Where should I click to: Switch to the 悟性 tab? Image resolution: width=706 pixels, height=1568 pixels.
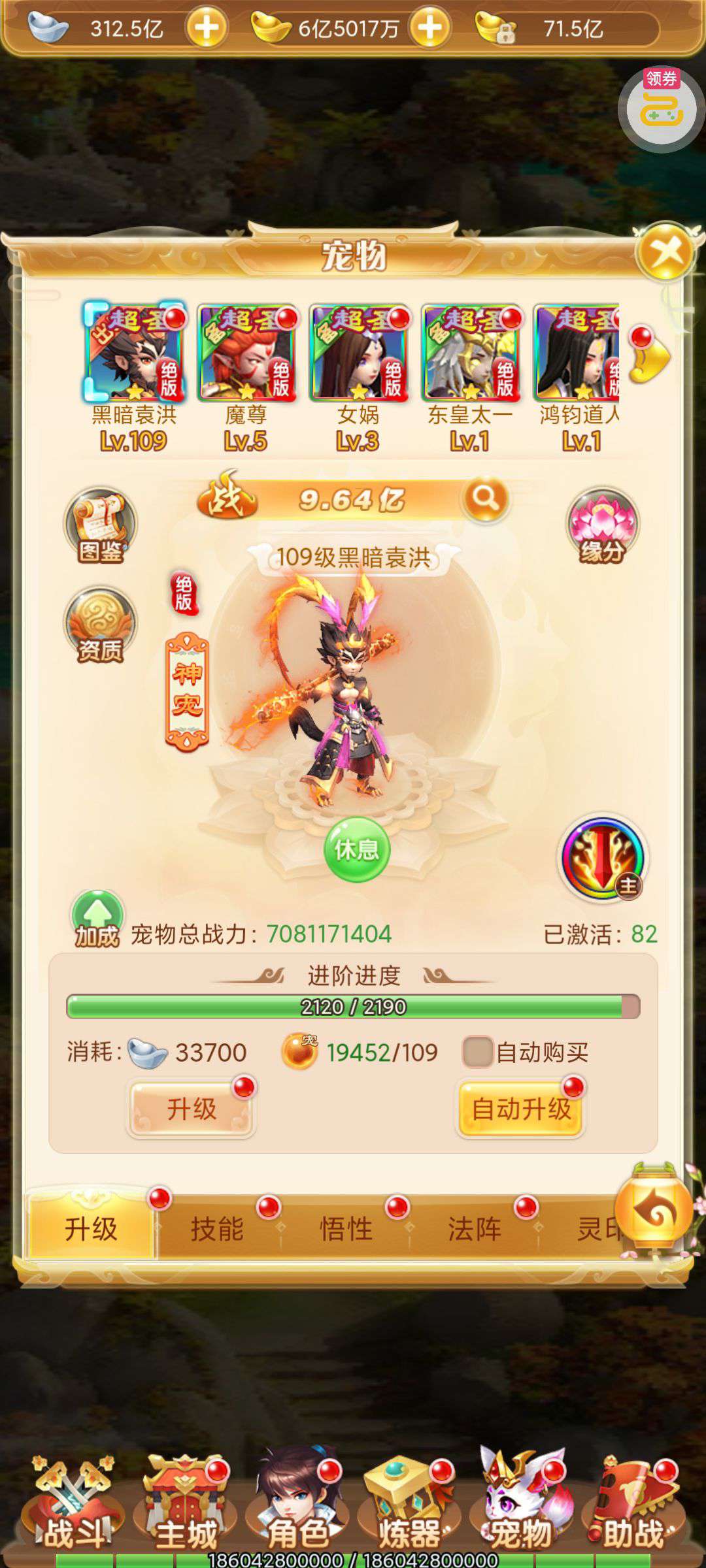[x=346, y=1230]
